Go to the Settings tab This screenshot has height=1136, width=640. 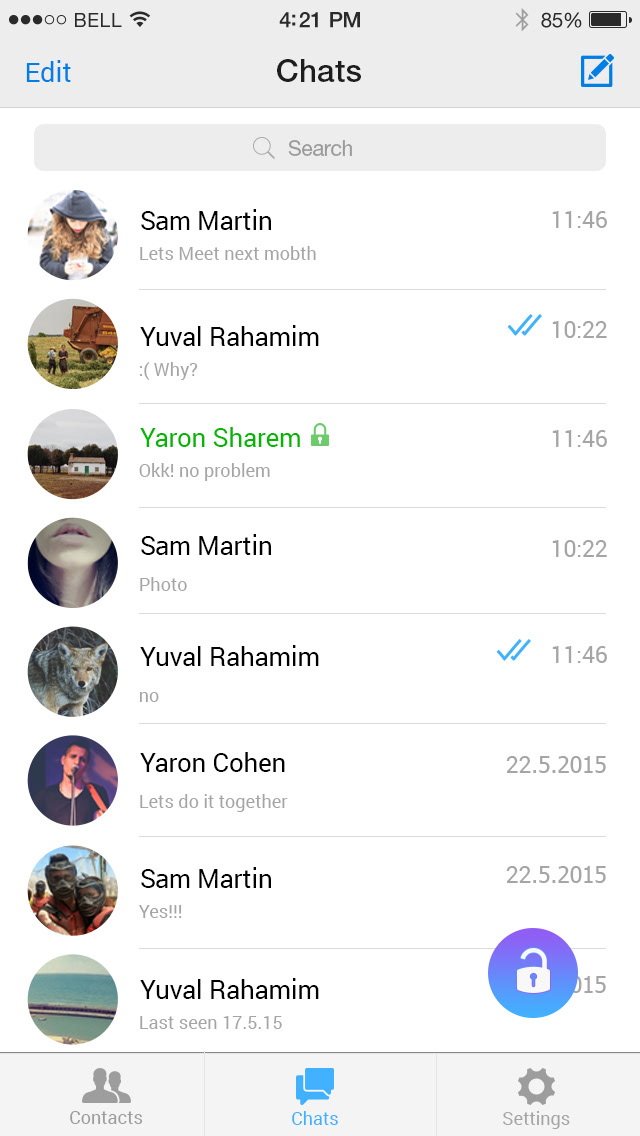pos(536,1096)
